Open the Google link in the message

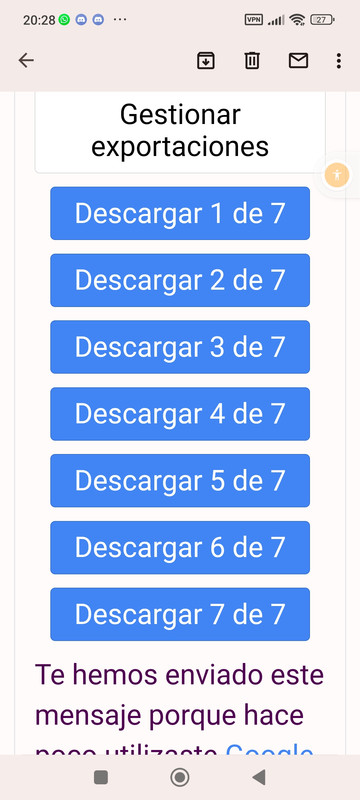pos(269,749)
